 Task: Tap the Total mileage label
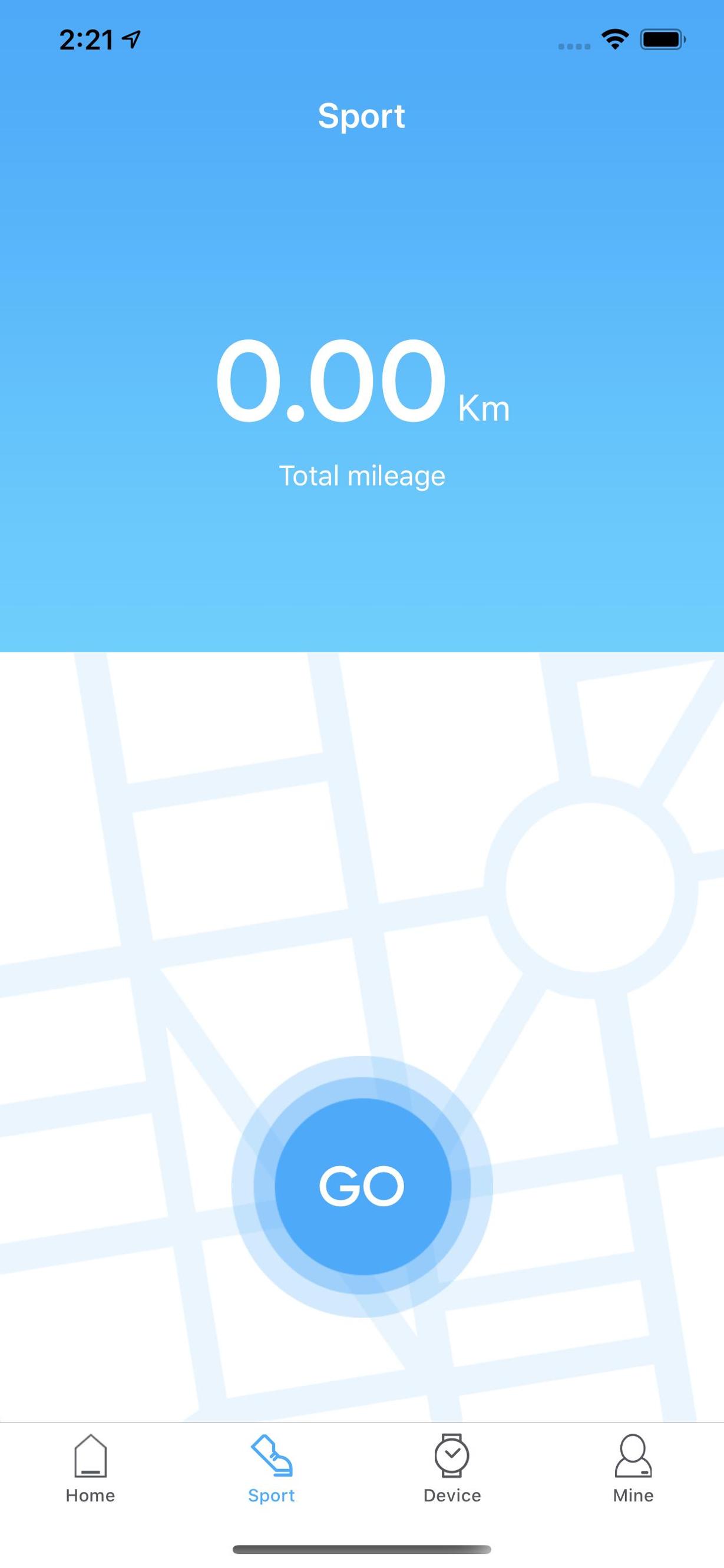click(362, 476)
